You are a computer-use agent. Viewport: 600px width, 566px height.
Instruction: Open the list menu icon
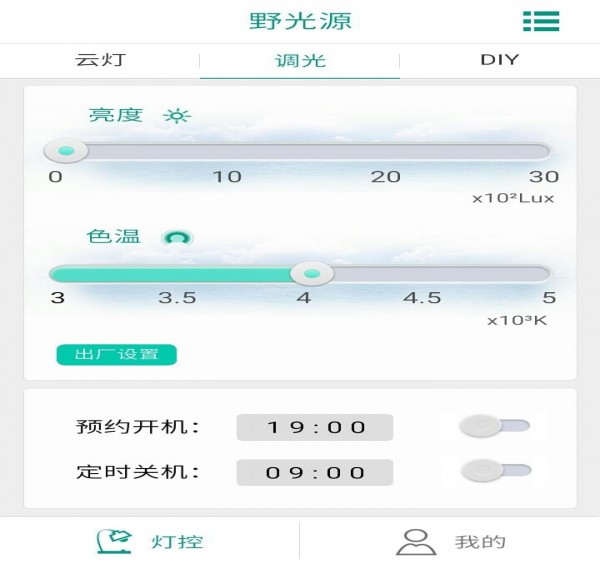tap(540, 21)
